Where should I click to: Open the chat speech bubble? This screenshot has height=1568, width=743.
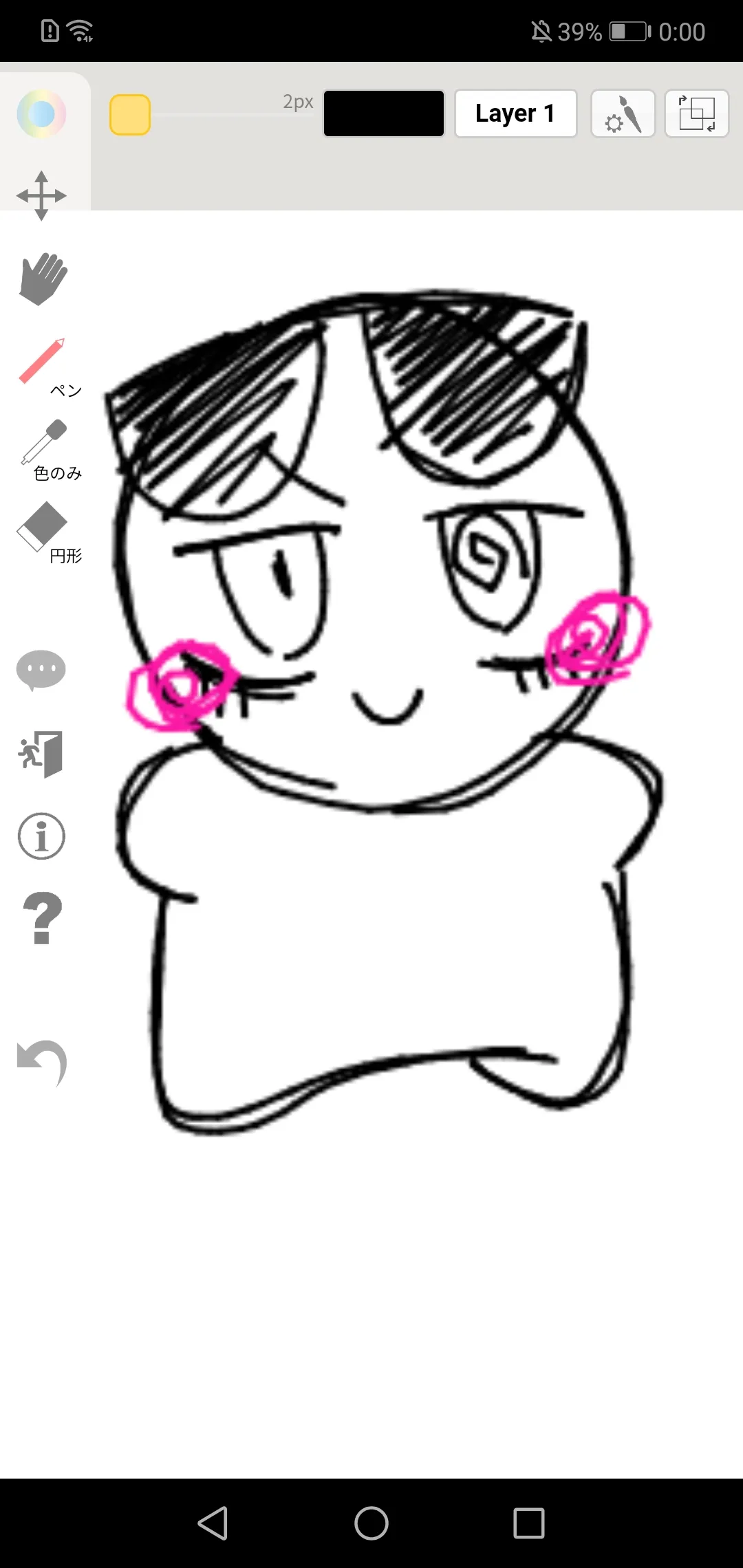coord(41,670)
